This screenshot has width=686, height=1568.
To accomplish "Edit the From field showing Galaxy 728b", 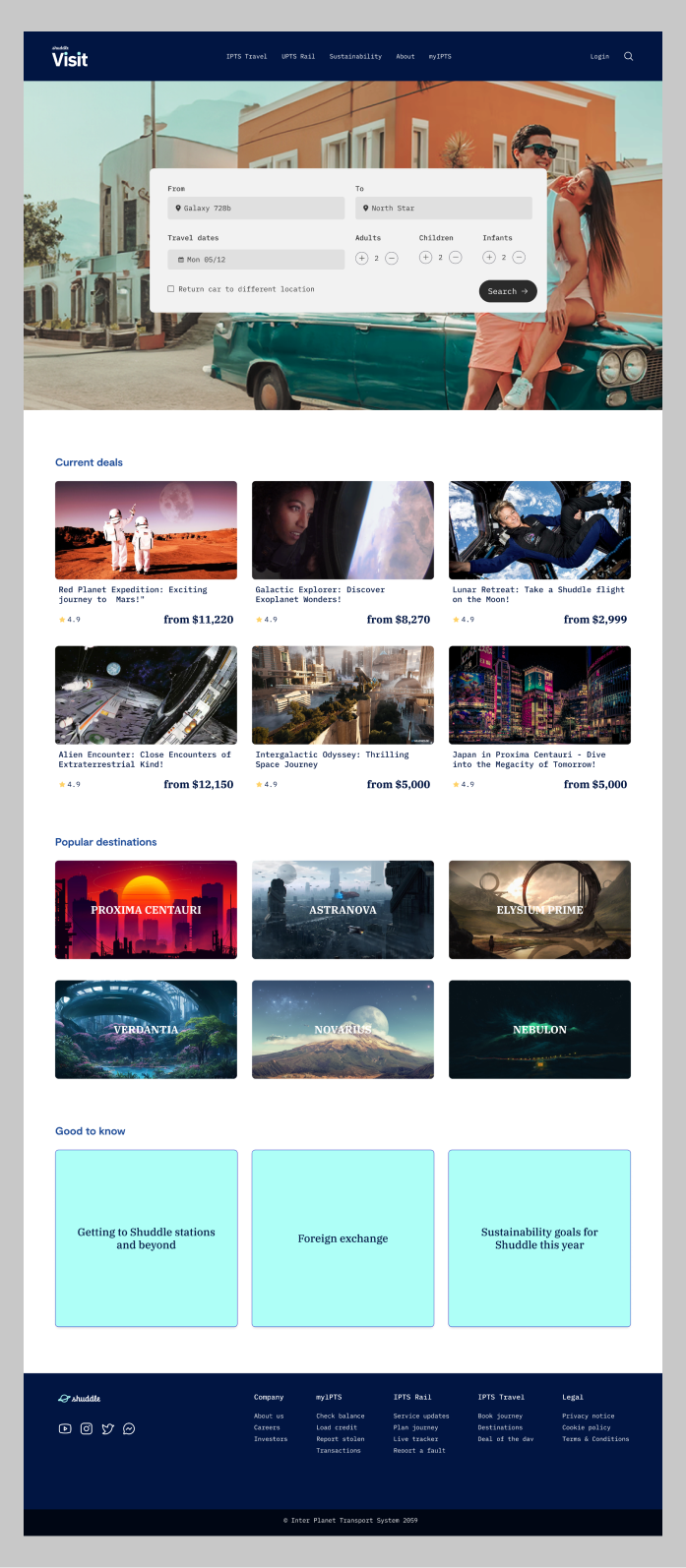I will tap(256, 209).
